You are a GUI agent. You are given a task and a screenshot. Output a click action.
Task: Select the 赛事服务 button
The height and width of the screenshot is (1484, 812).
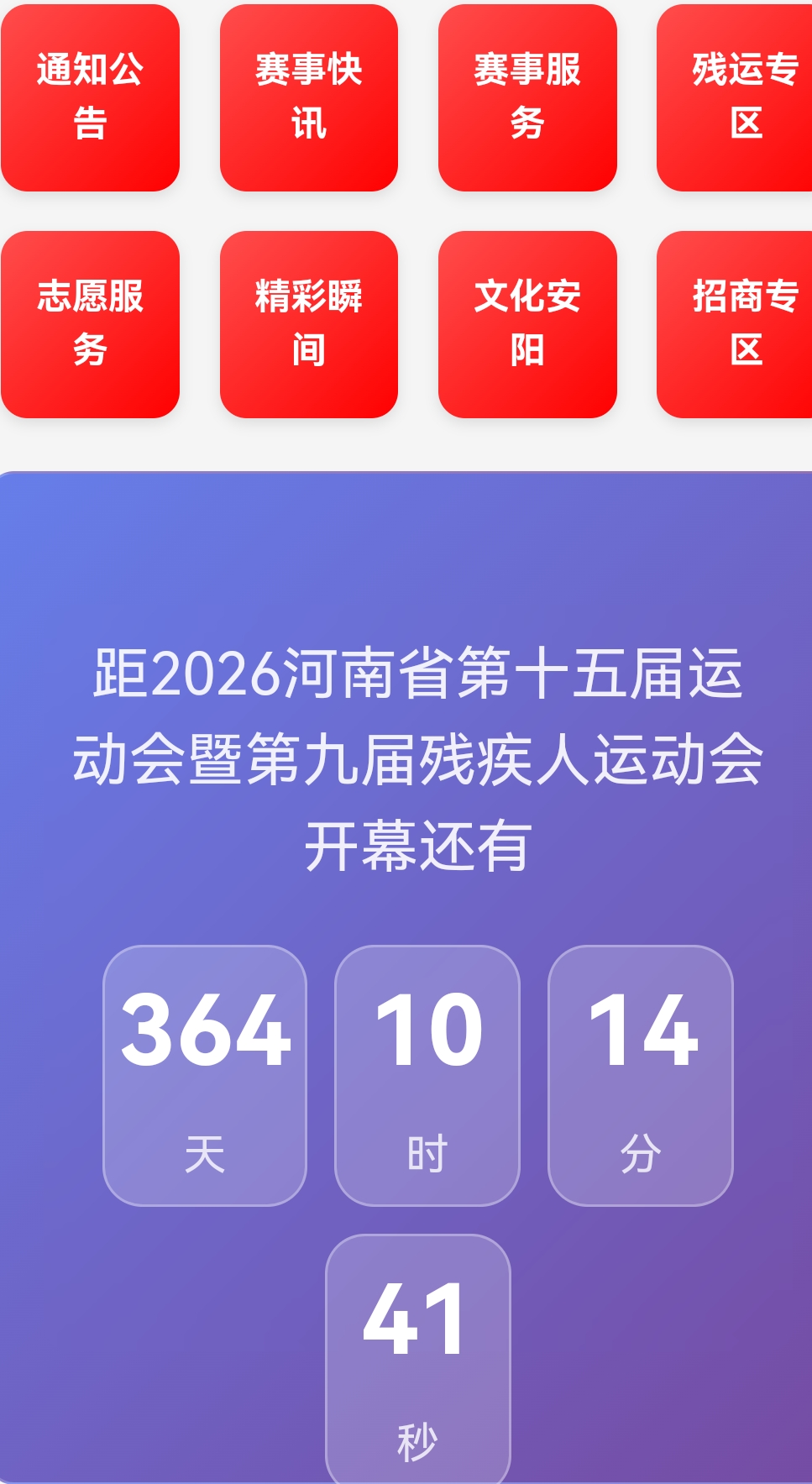tap(527, 97)
